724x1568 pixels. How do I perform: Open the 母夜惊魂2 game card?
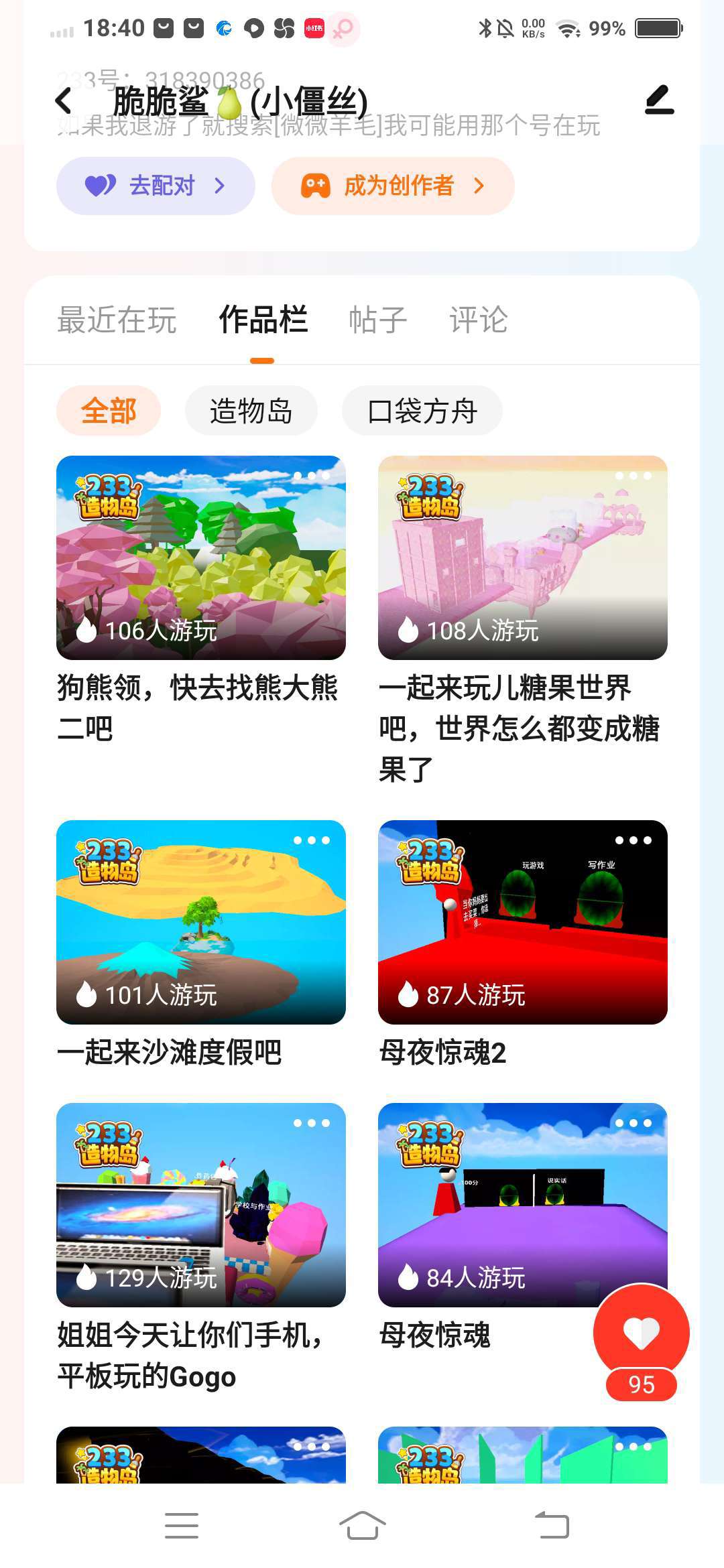(x=523, y=922)
